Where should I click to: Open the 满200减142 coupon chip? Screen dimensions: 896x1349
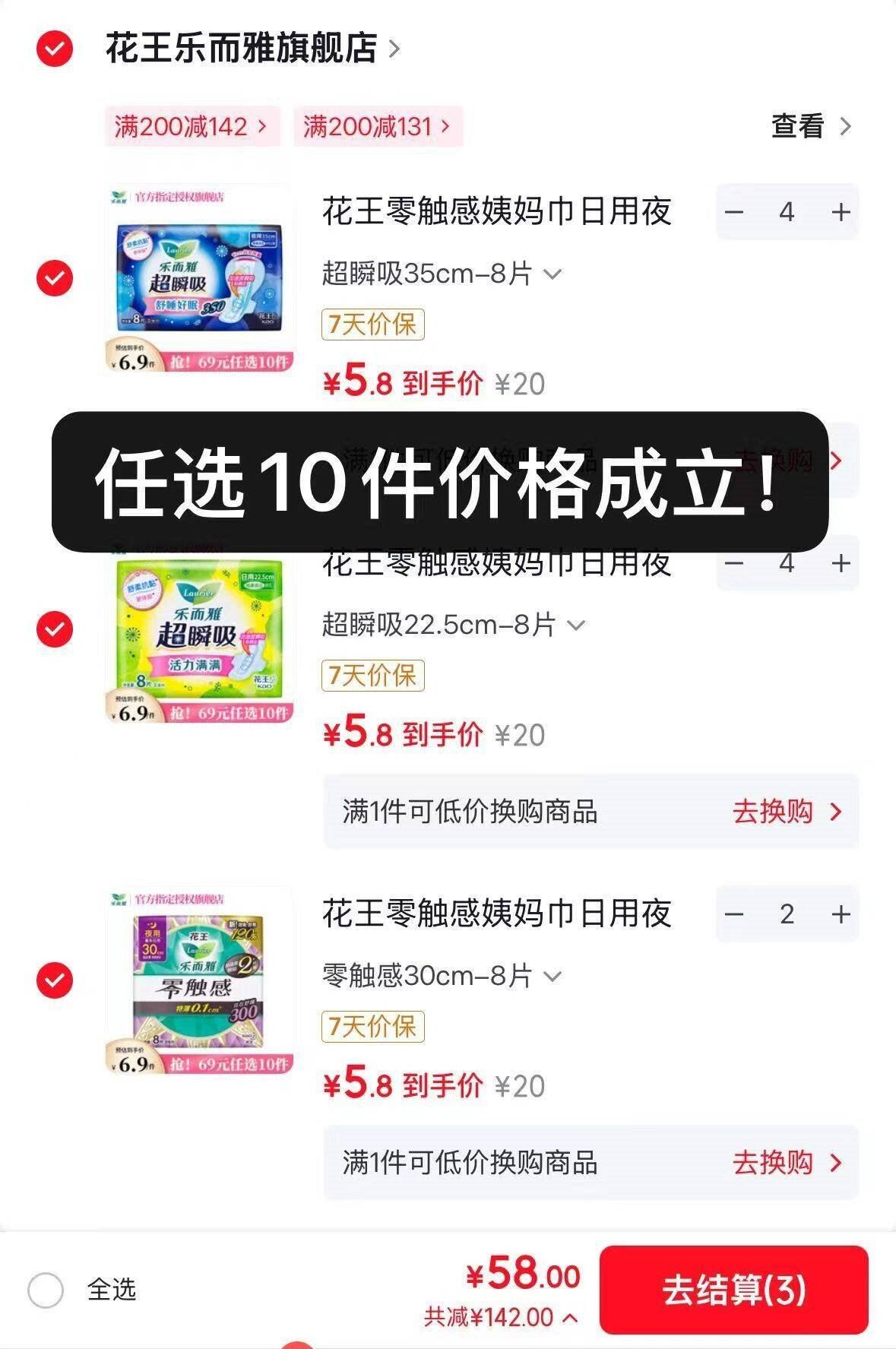(191, 126)
